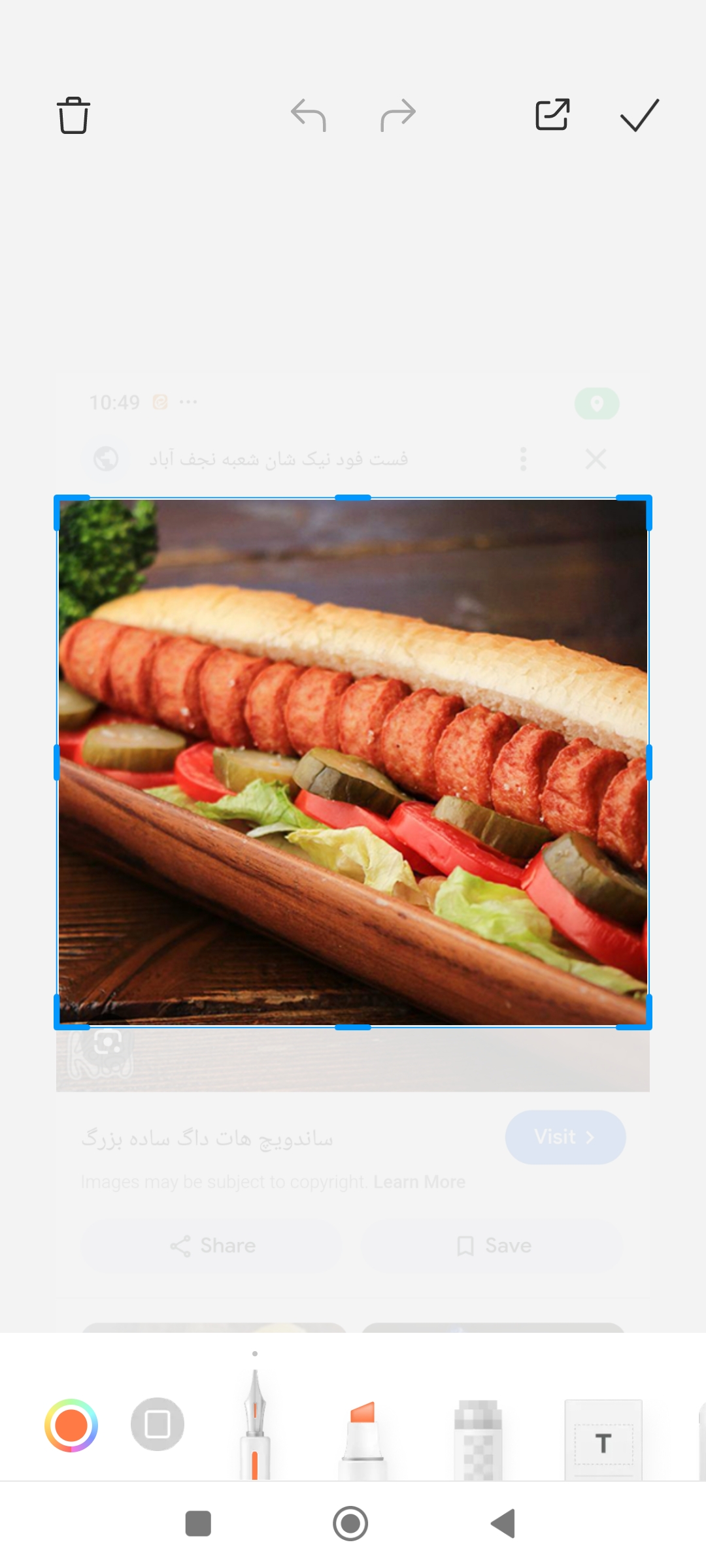Go to the home screen
Viewport: 706px width, 1568px height.
pos(350,1524)
